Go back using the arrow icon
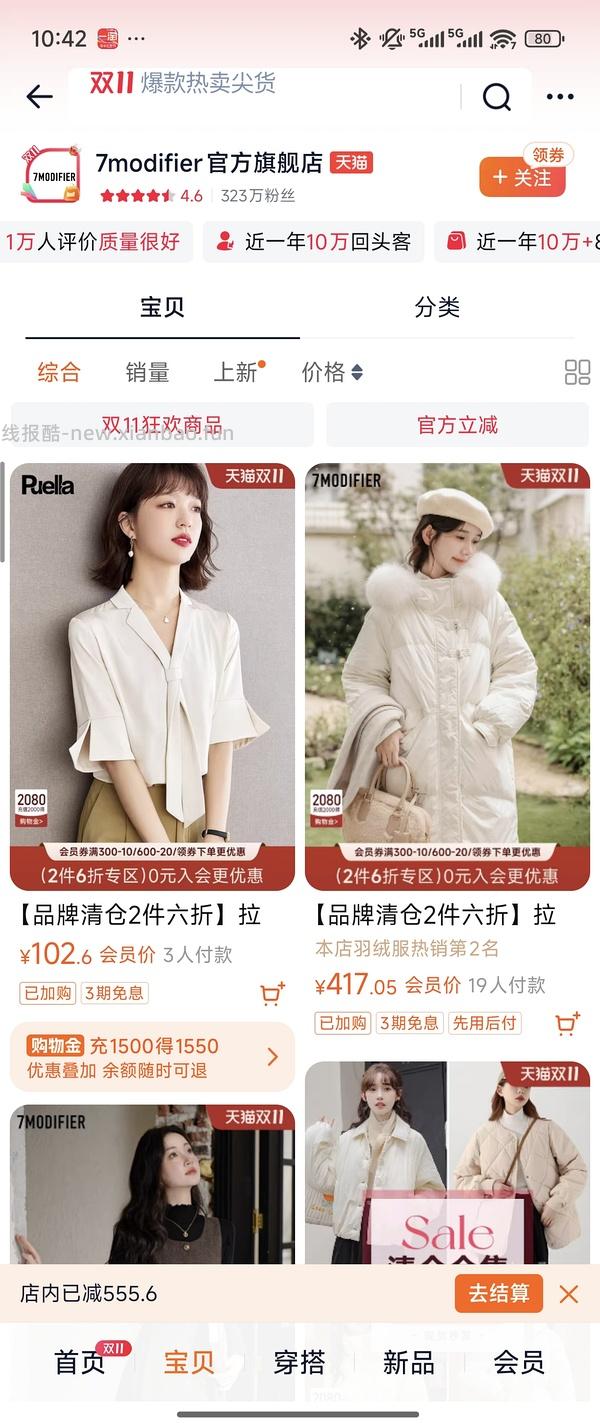Image resolution: width=600 pixels, height=1427 pixels. point(39,96)
